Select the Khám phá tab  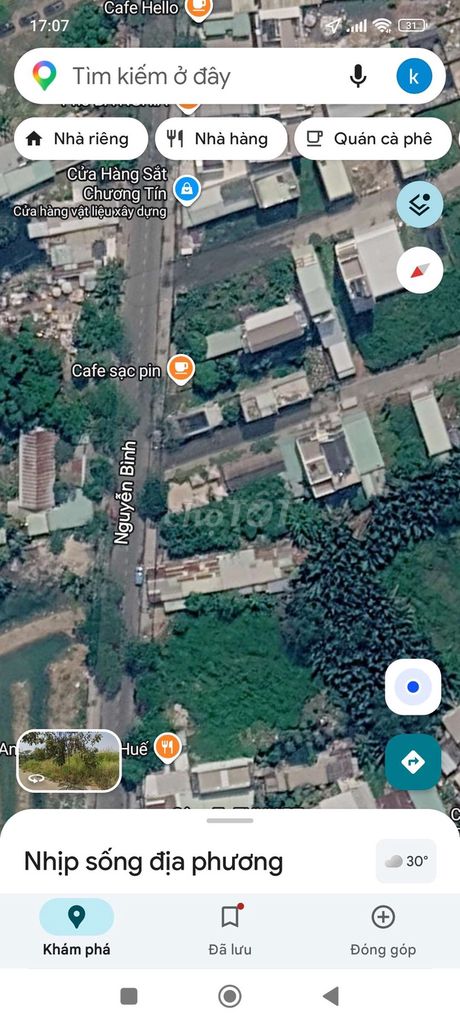[76, 930]
